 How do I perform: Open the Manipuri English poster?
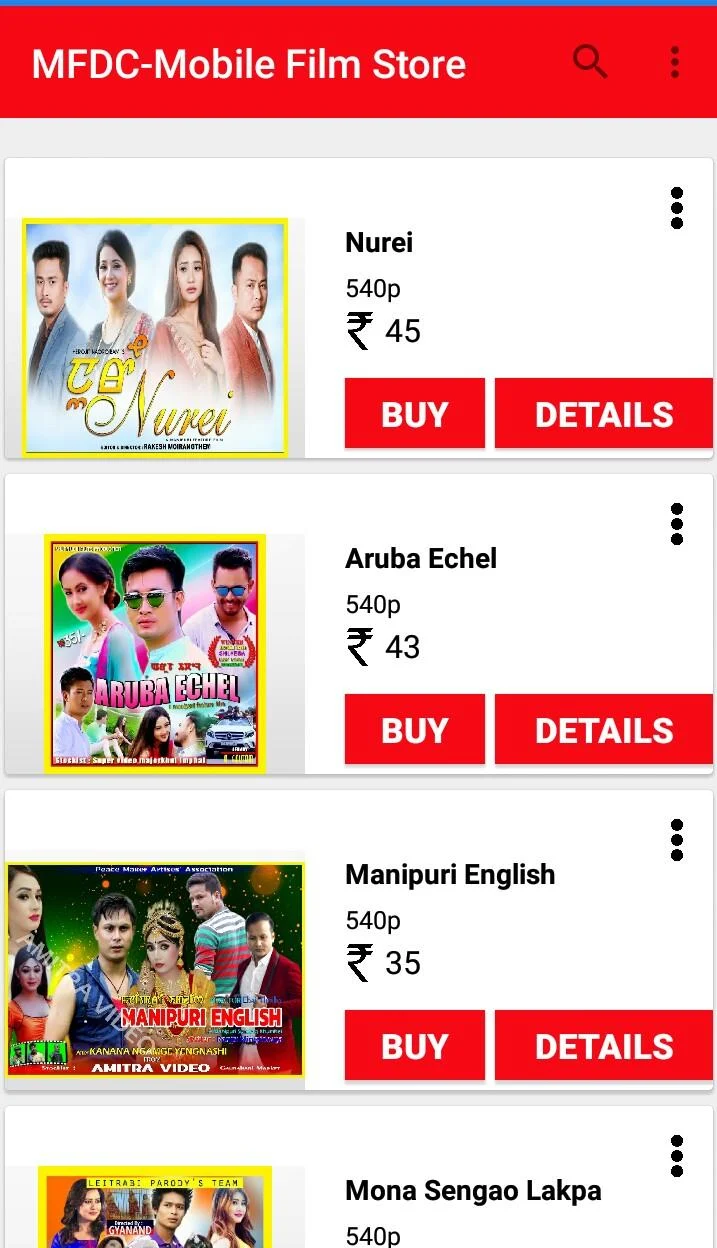pyautogui.click(x=155, y=969)
